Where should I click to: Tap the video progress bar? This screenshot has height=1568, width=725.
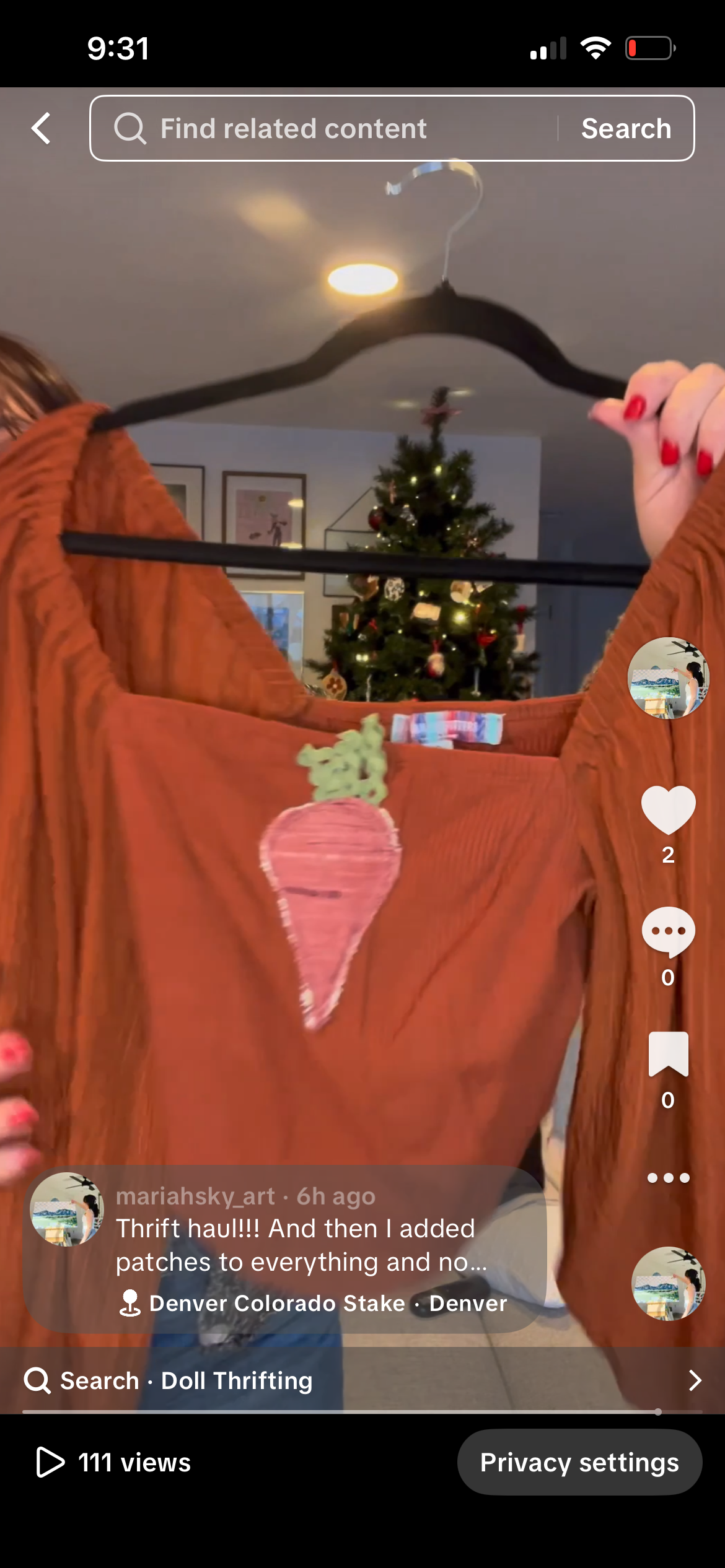(362, 1412)
